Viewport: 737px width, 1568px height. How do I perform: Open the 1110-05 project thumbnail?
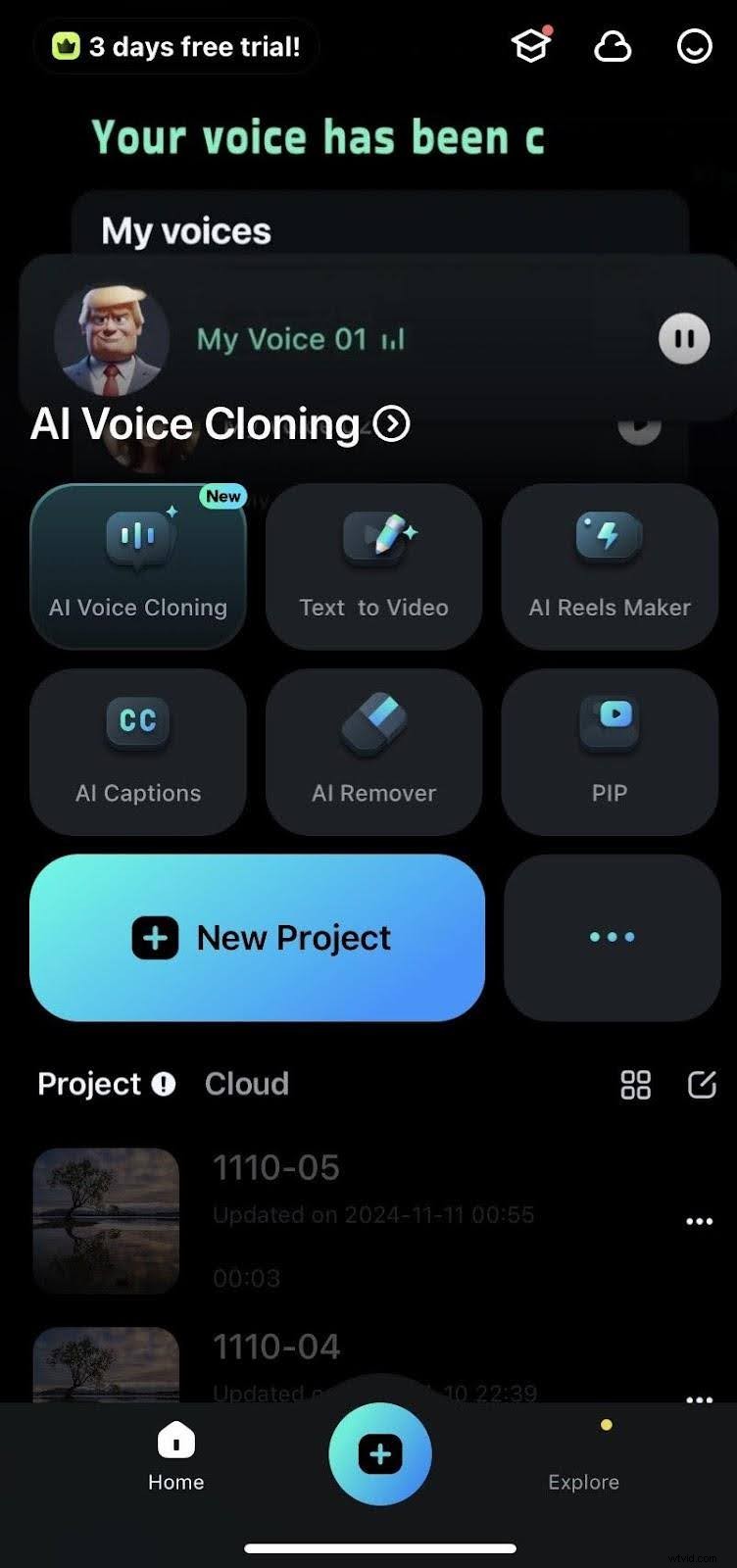[106, 1222]
